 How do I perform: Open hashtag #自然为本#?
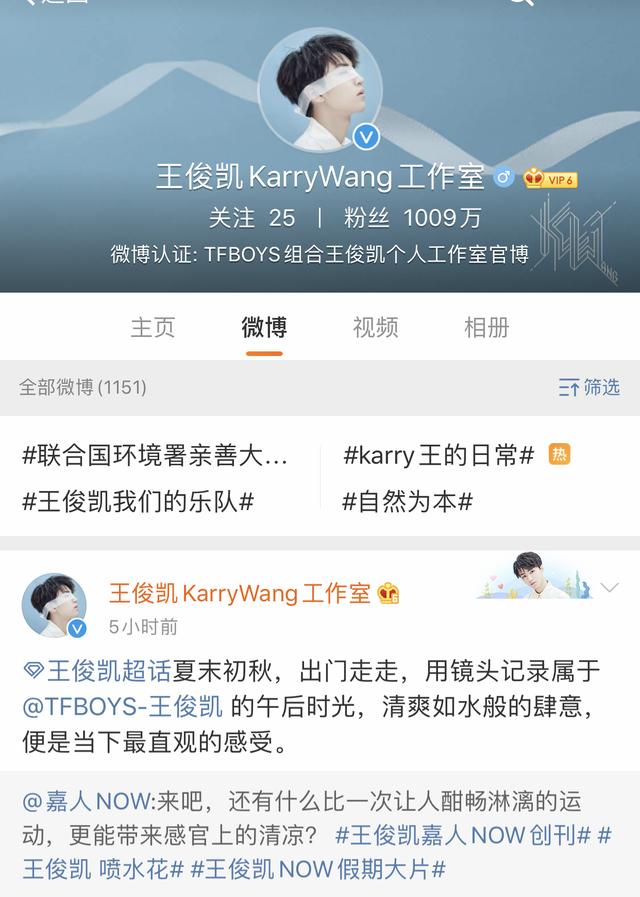click(x=407, y=501)
